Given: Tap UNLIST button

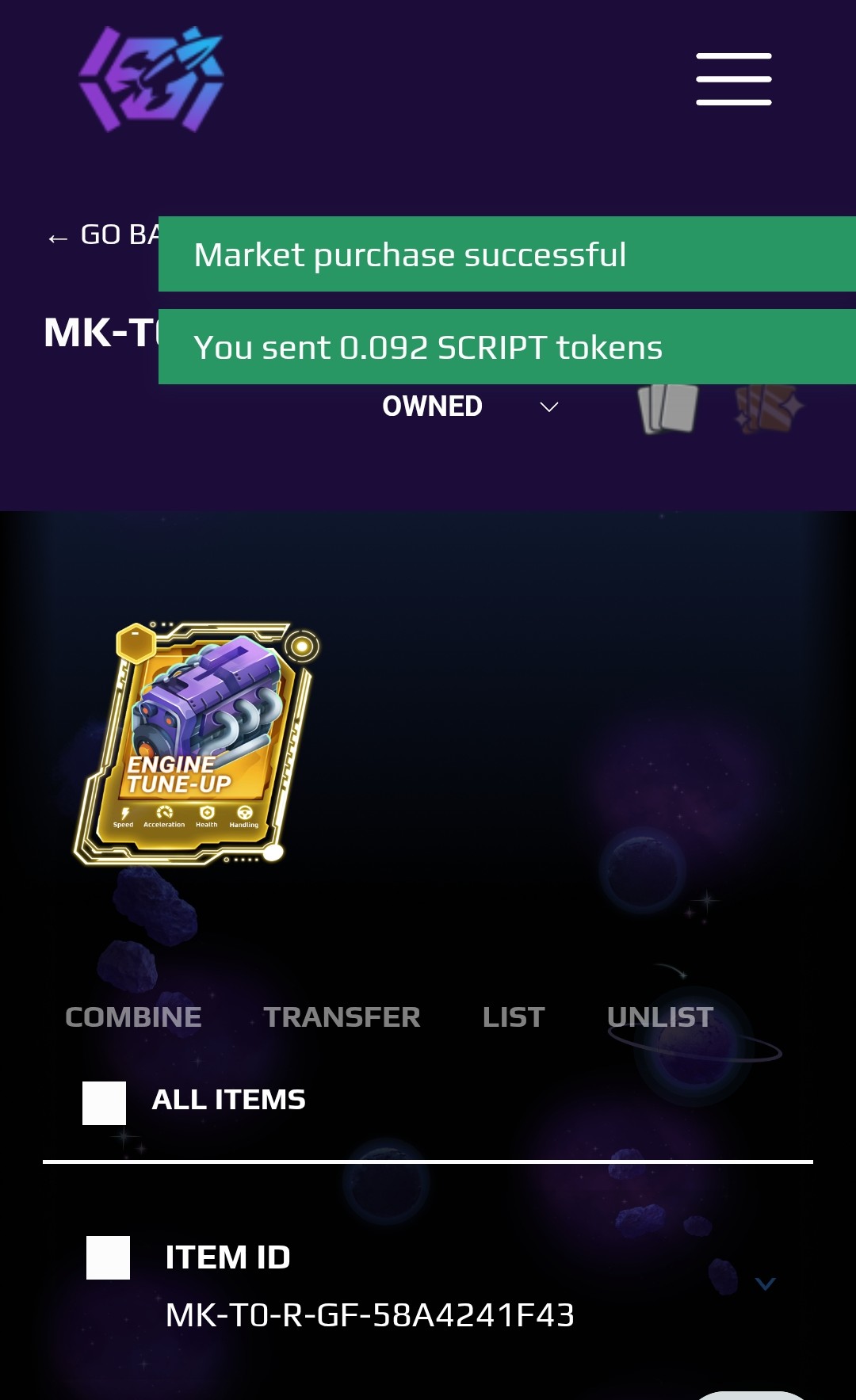Looking at the screenshot, I should (x=660, y=1017).
